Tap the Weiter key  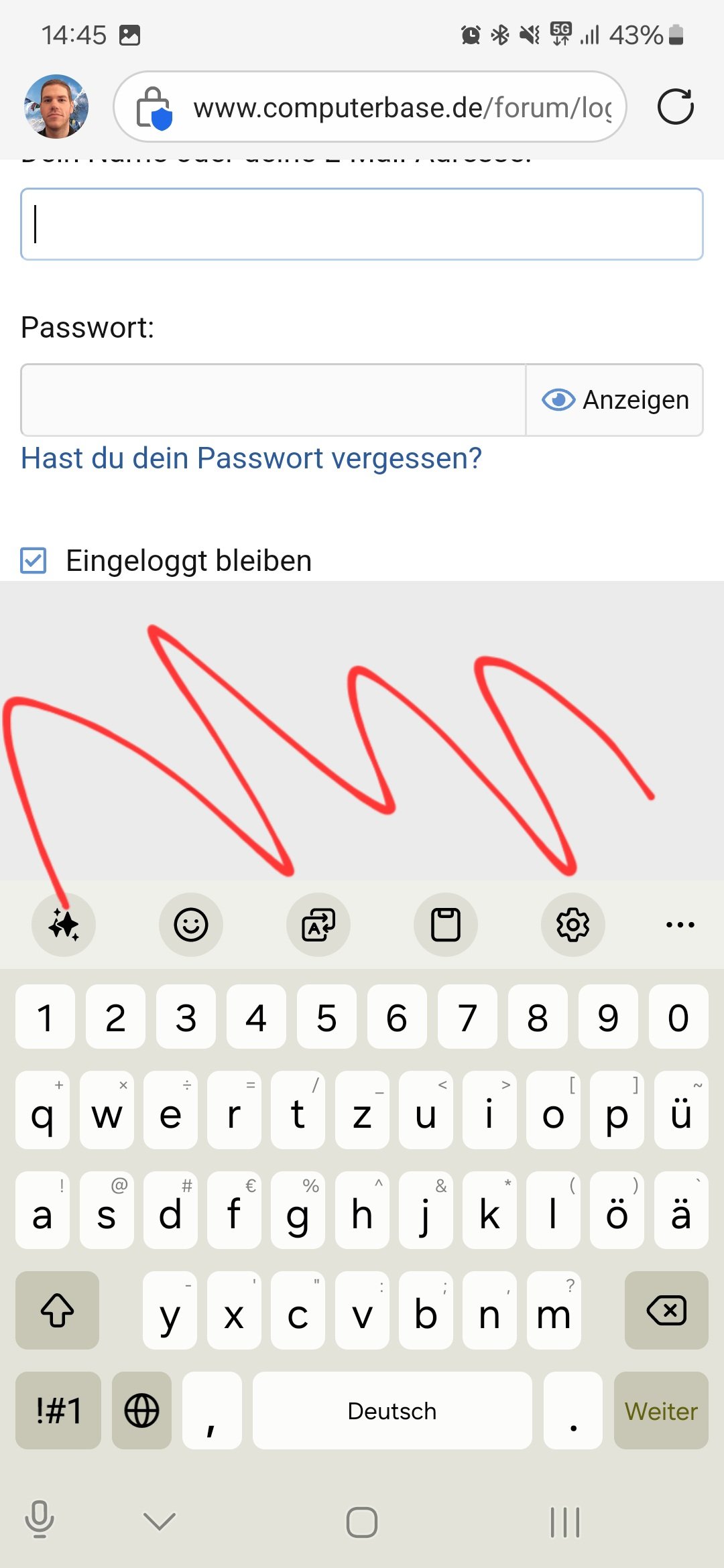(660, 1411)
